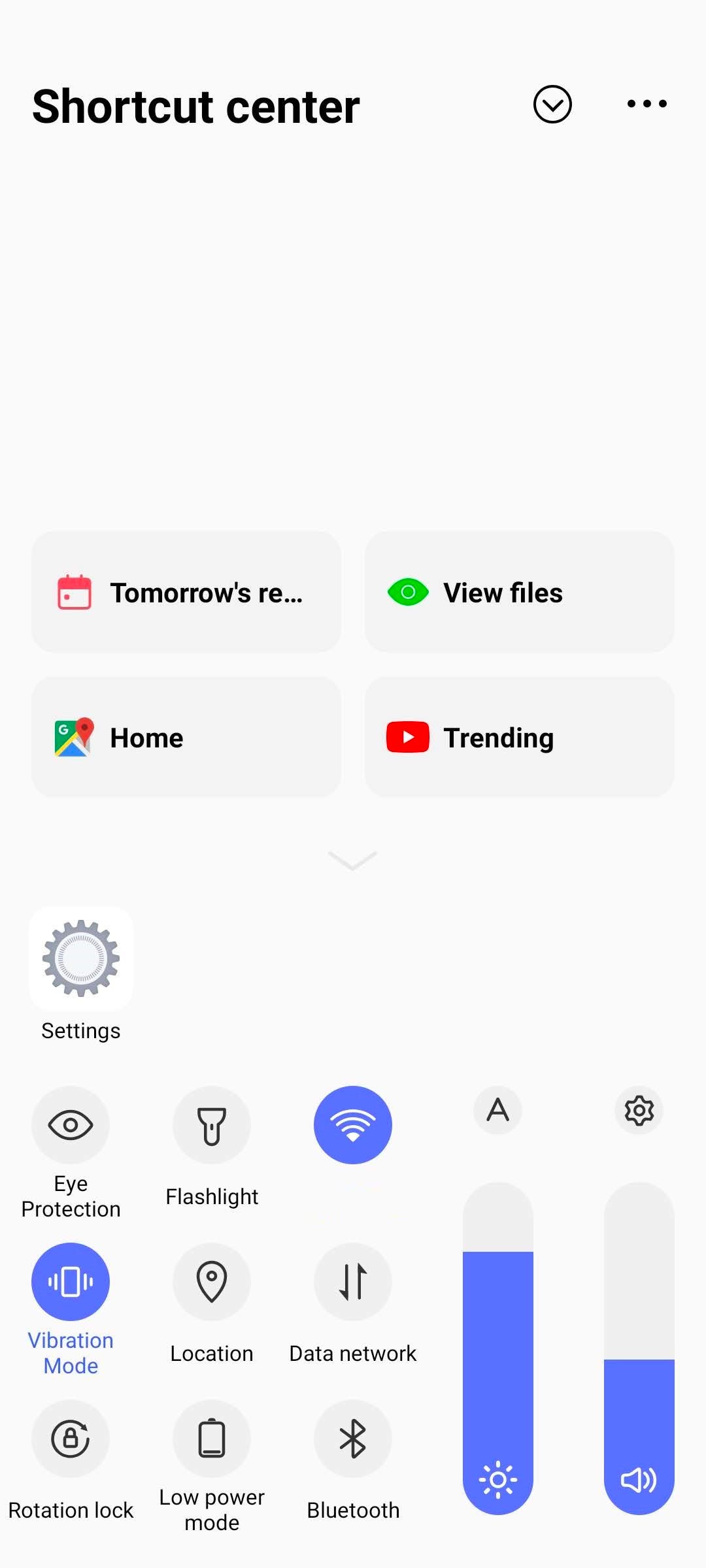Disable the Wi-Fi toggle

tap(353, 1125)
